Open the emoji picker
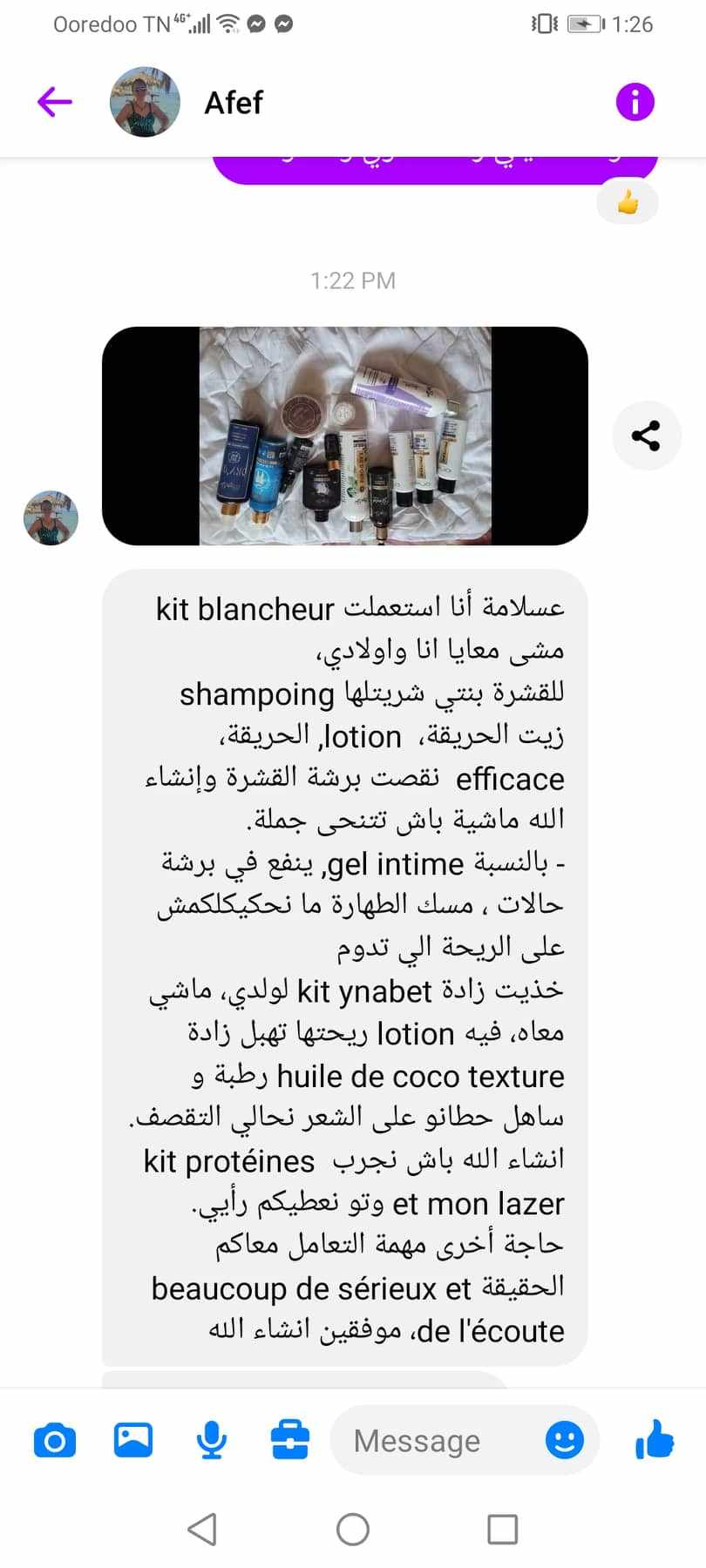Viewport: 706px width, 1568px height. (565, 1440)
